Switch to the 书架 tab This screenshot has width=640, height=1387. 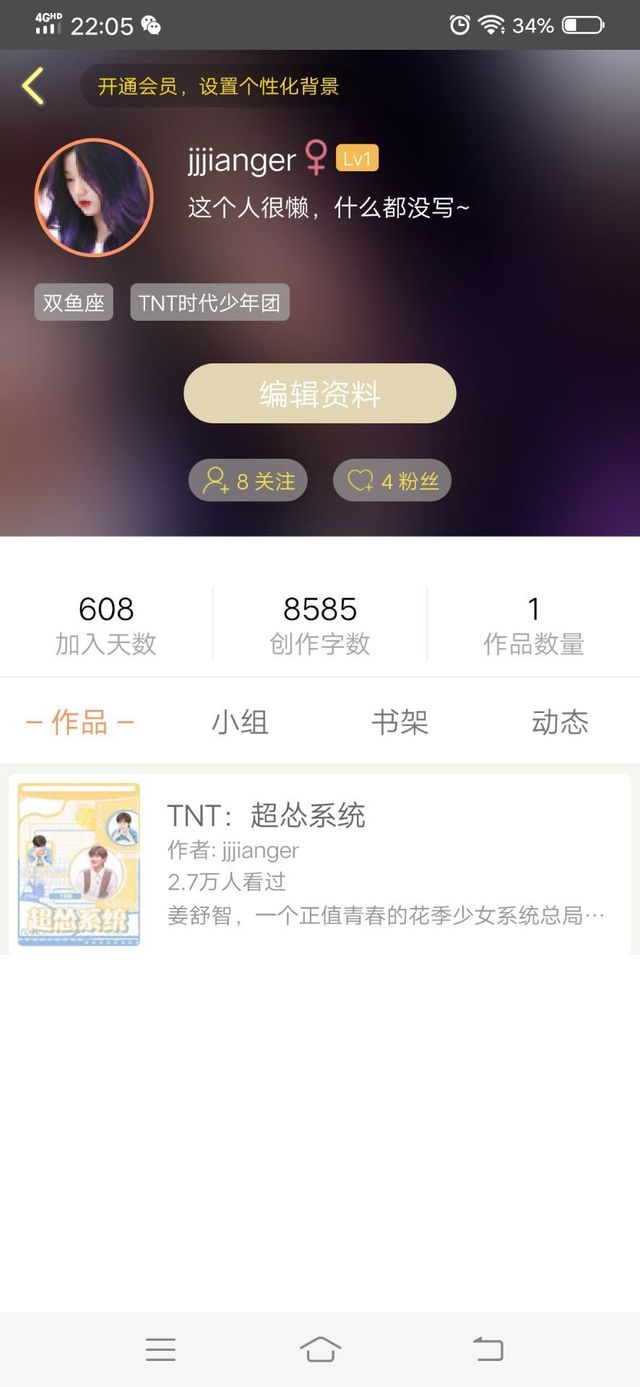(400, 722)
